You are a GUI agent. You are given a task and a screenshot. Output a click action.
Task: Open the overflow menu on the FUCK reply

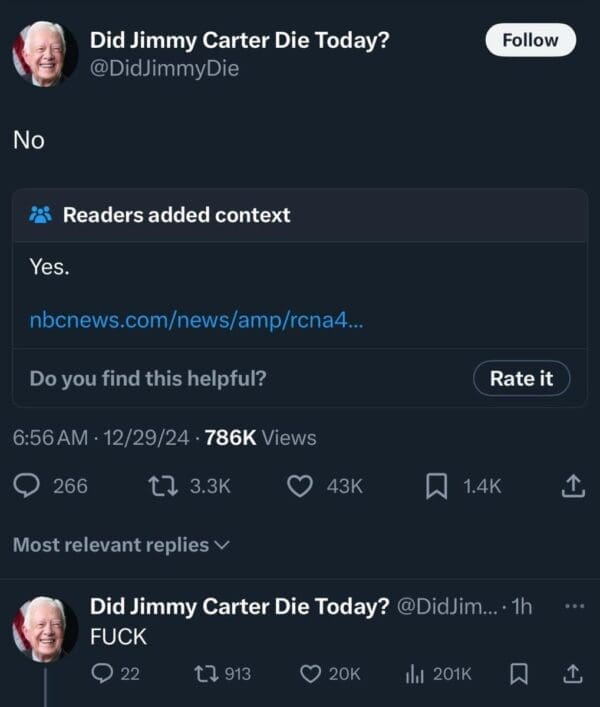click(571, 606)
